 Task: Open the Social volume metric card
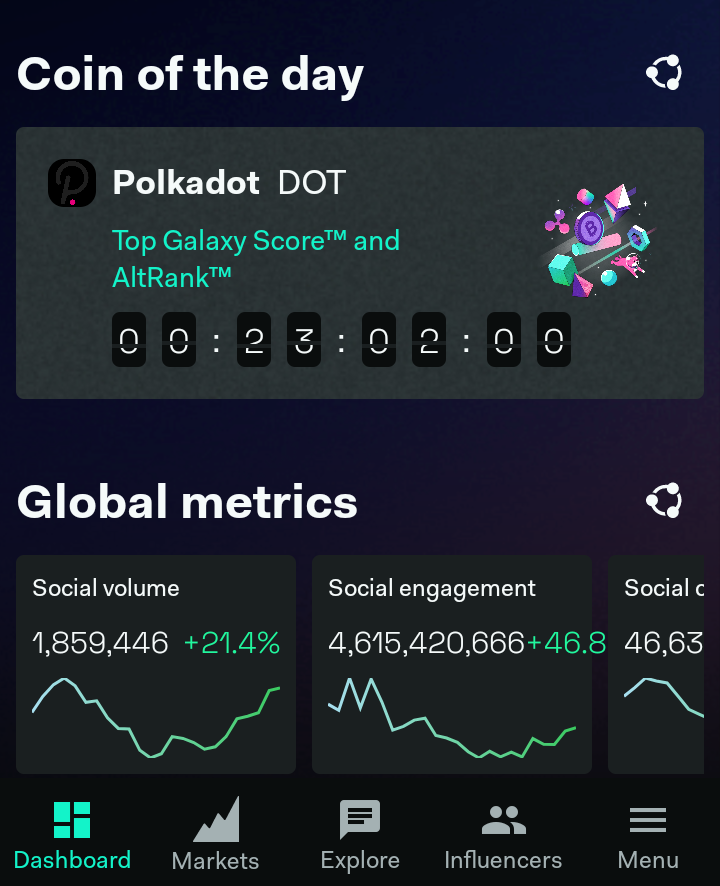(x=156, y=664)
